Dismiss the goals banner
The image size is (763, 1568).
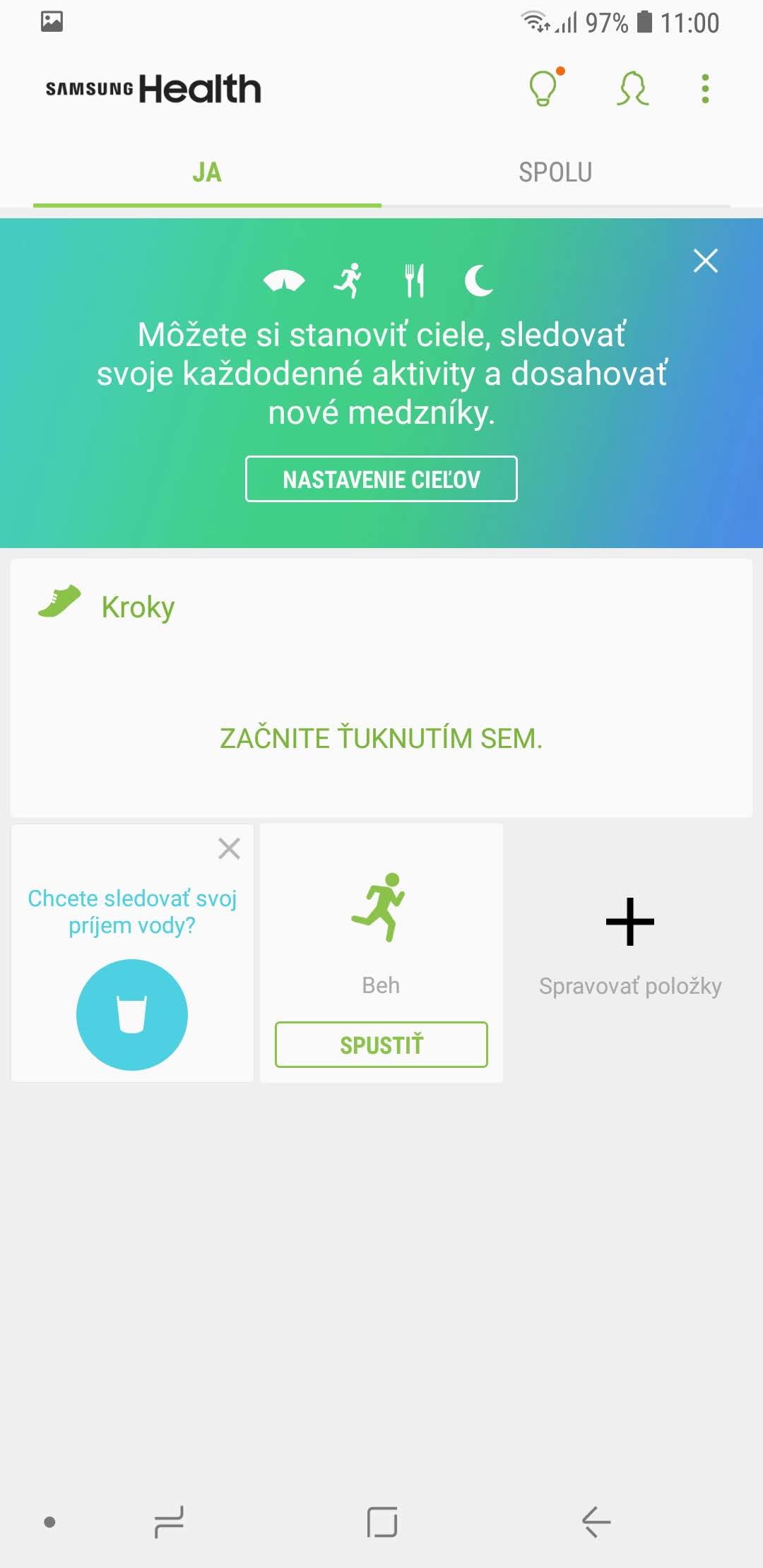pos(705,261)
